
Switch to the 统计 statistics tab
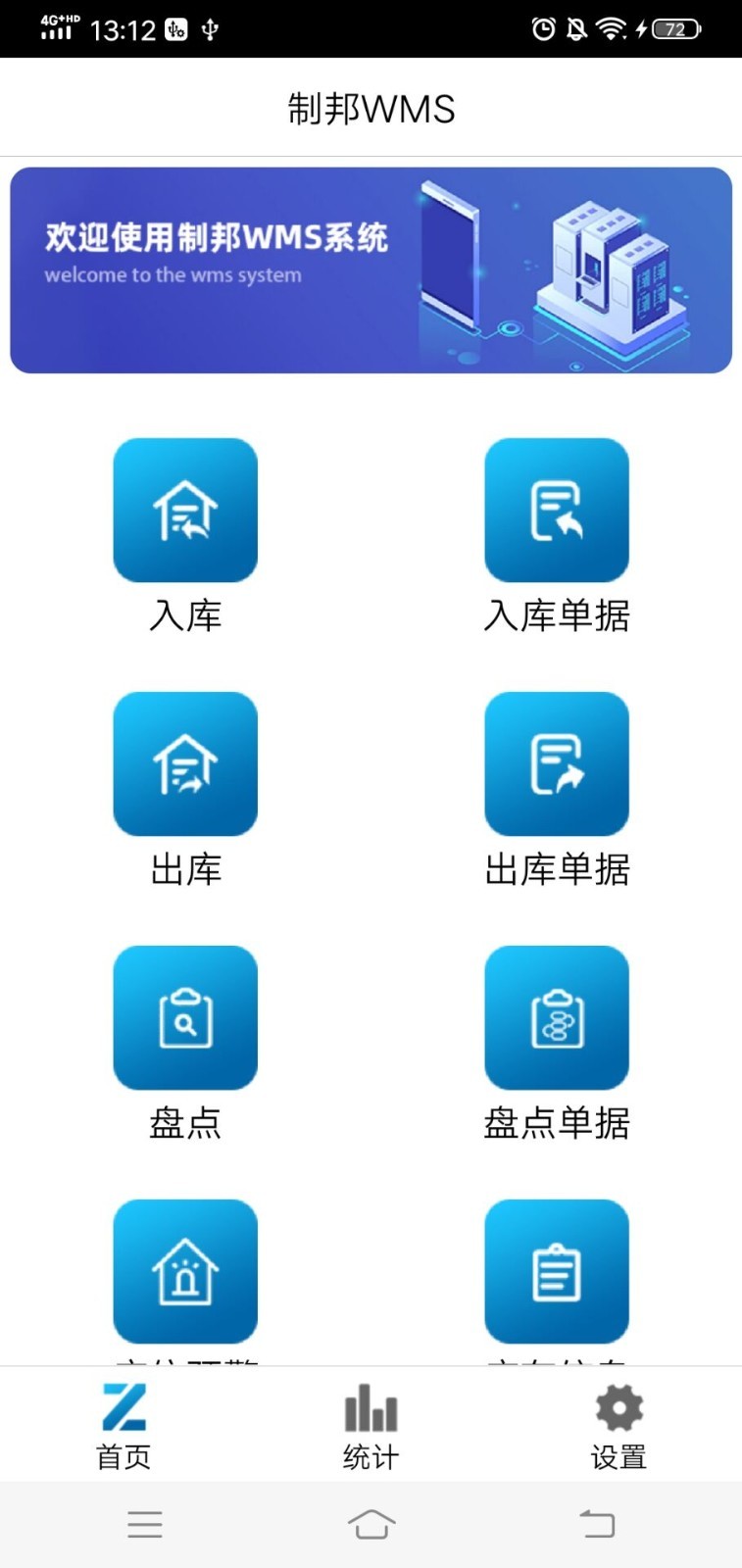pyautogui.click(x=371, y=1425)
